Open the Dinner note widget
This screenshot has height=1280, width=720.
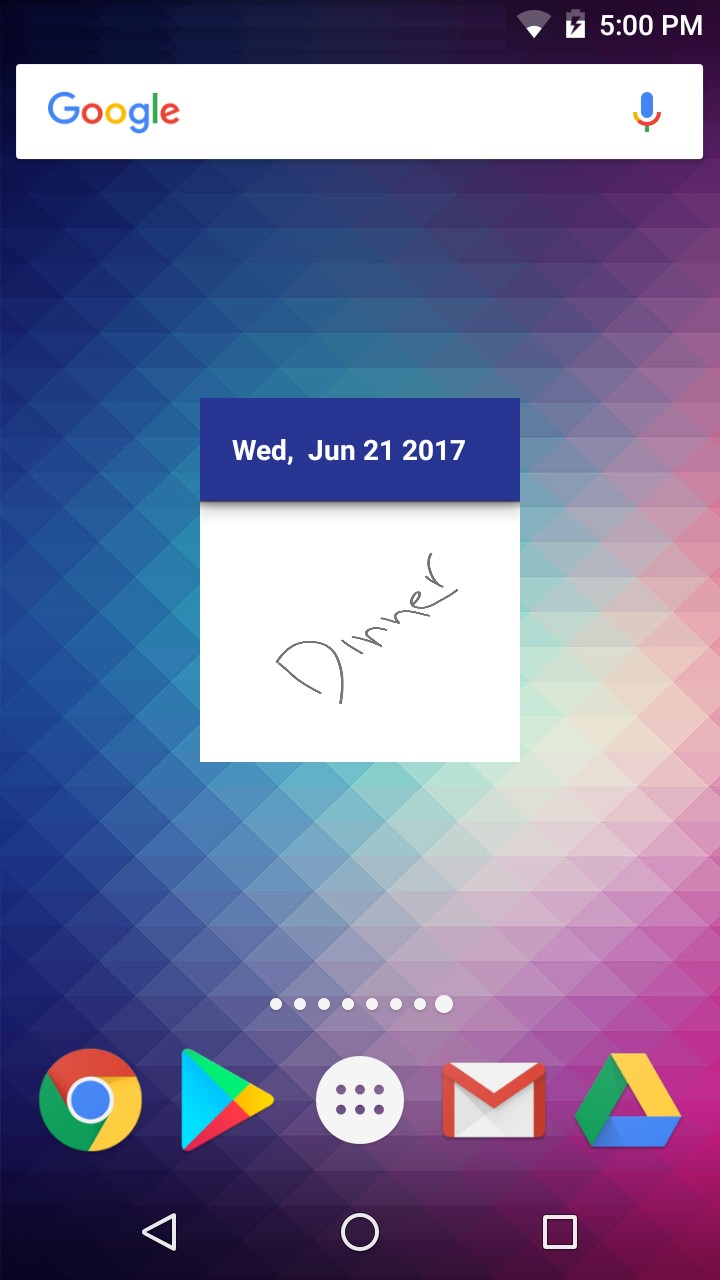point(360,630)
